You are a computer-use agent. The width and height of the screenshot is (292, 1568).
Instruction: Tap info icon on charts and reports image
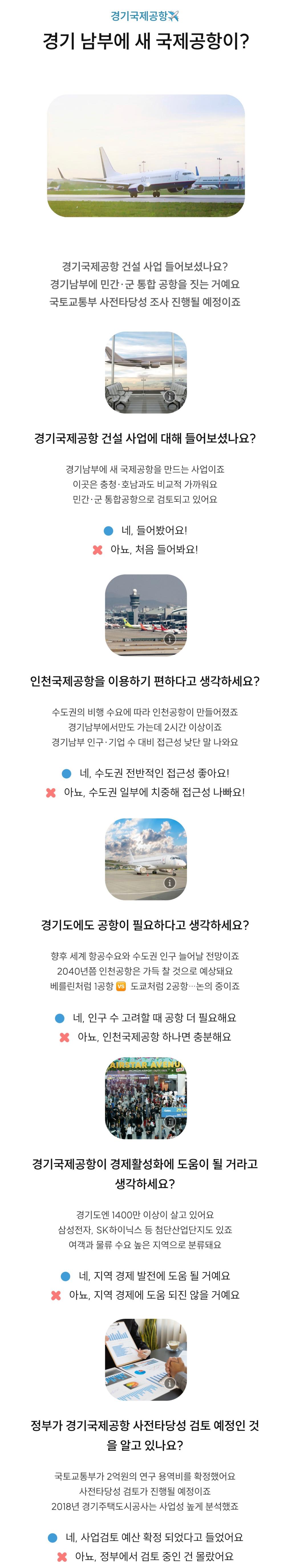(x=170, y=1383)
